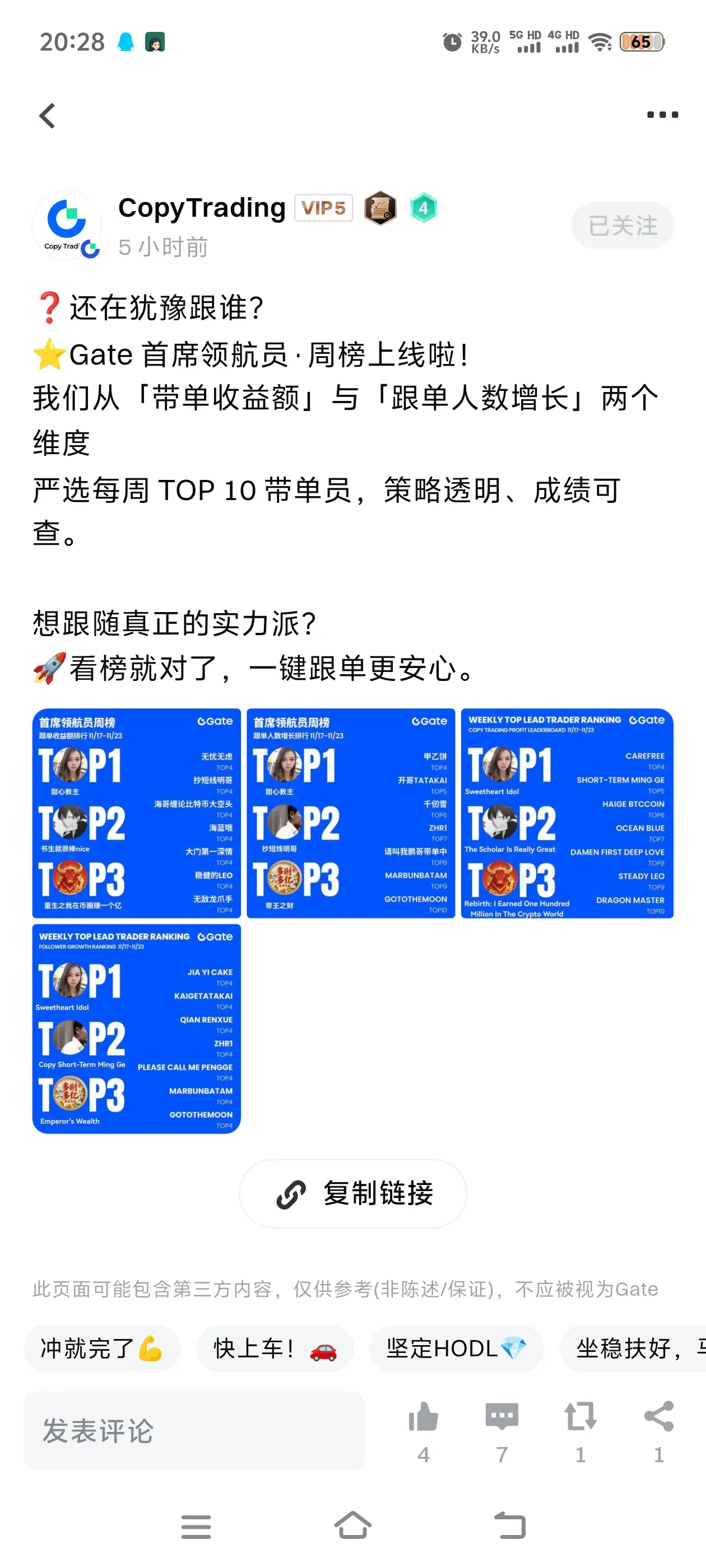This screenshot has width=706, height=1568.
Task: Tap the green level-4 badge
Action: point(424,208)
